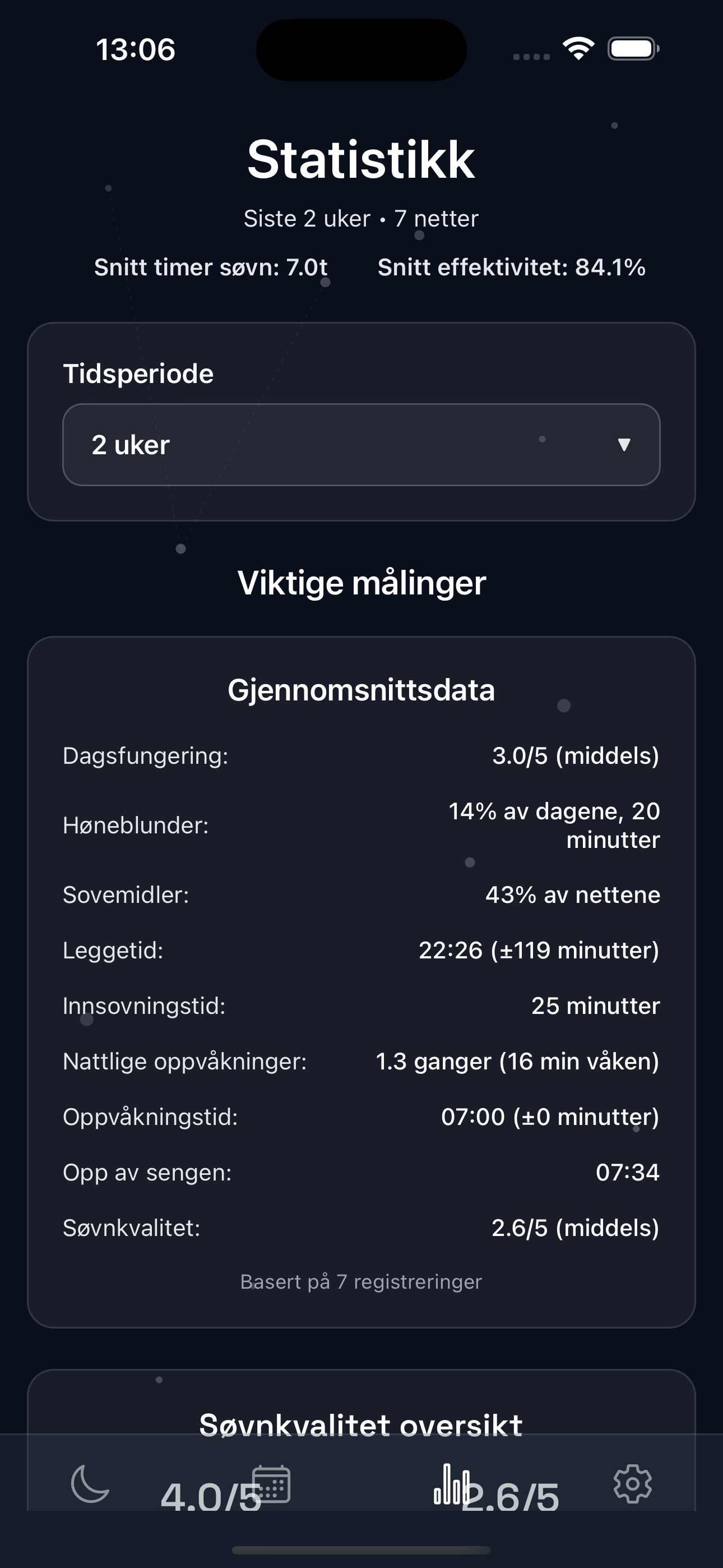Open the calendar view icon

point(272,1484)
